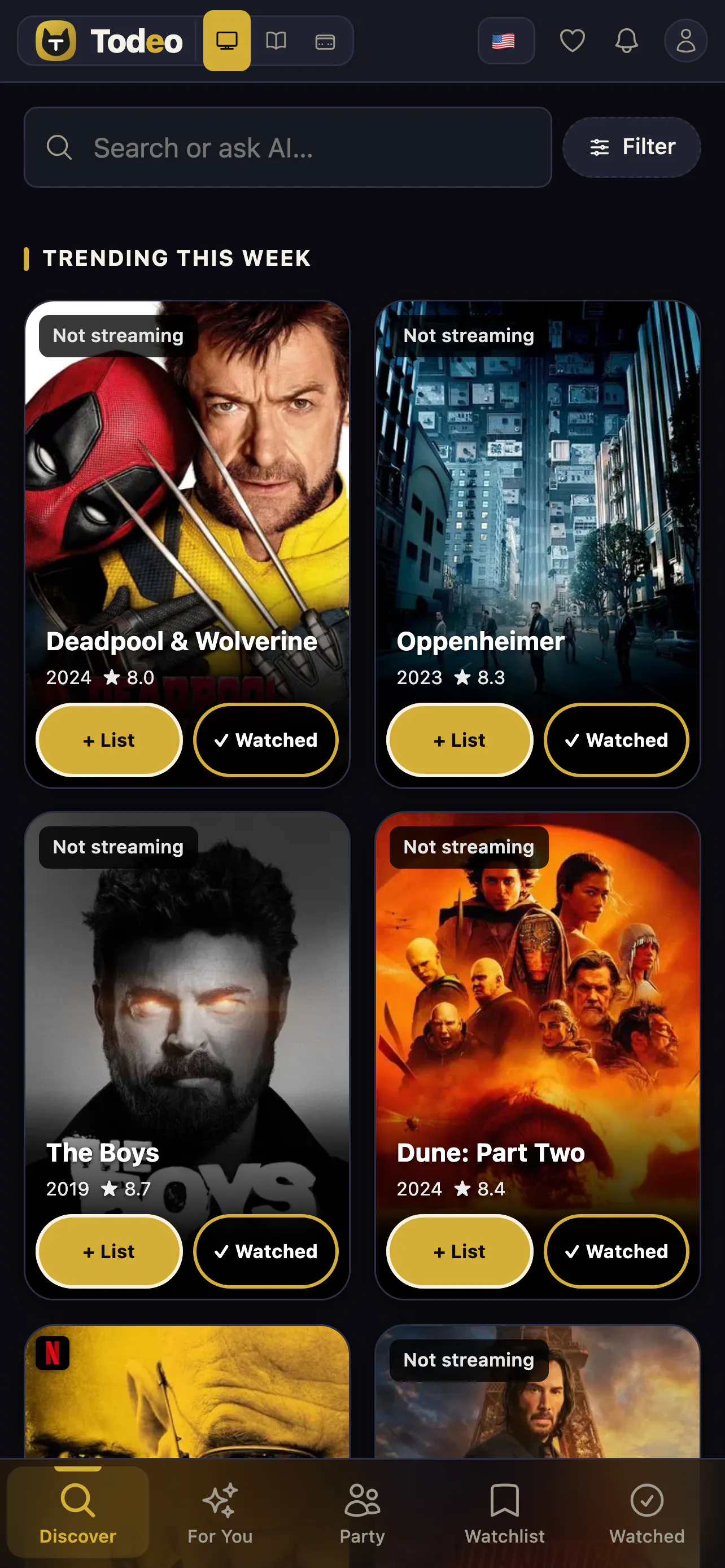Go to the Party tab
Image resolution: width=725 pixels, height=1568 pixels.
tap(362, 1513)
